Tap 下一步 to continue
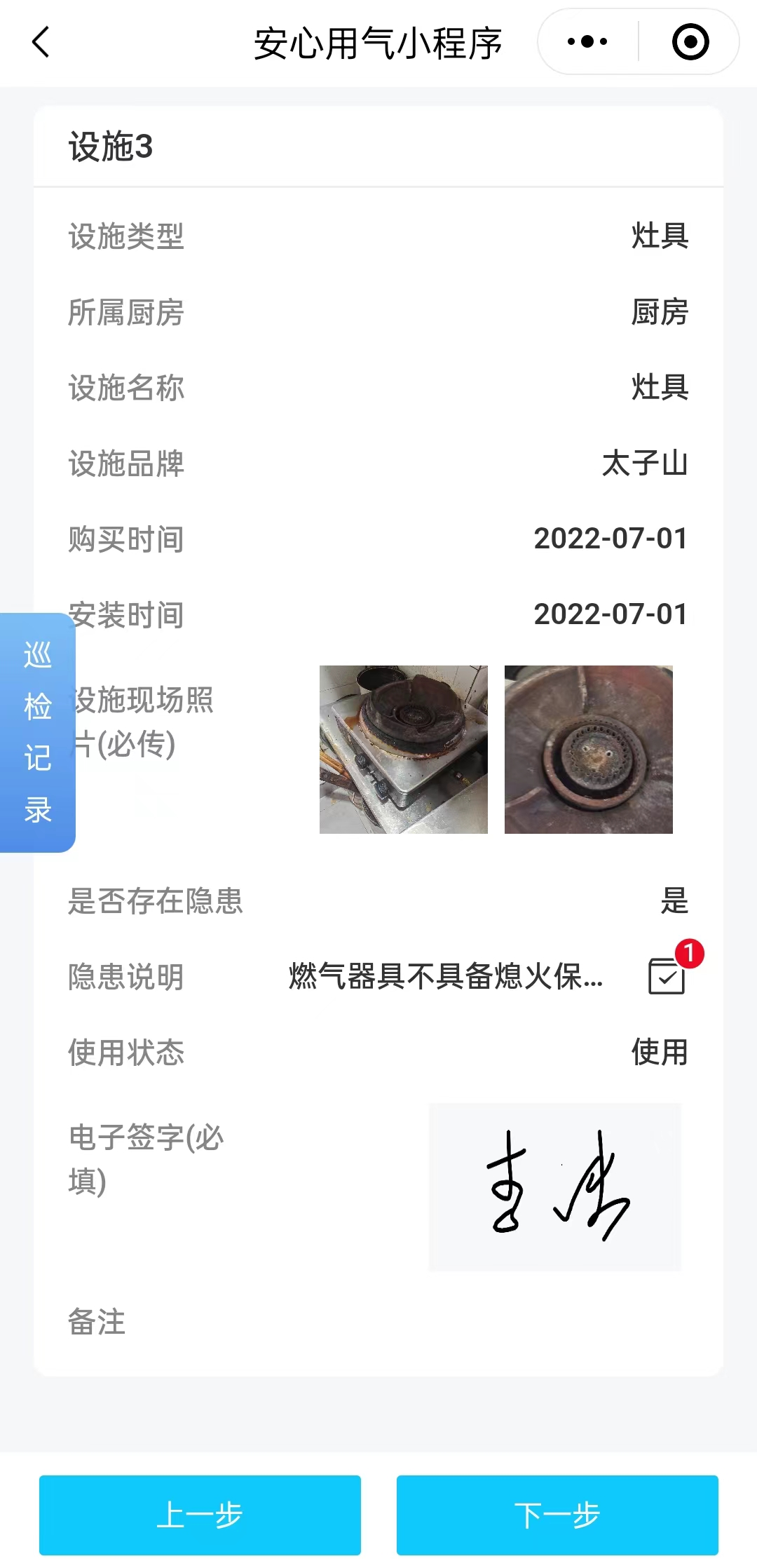 557,1515
